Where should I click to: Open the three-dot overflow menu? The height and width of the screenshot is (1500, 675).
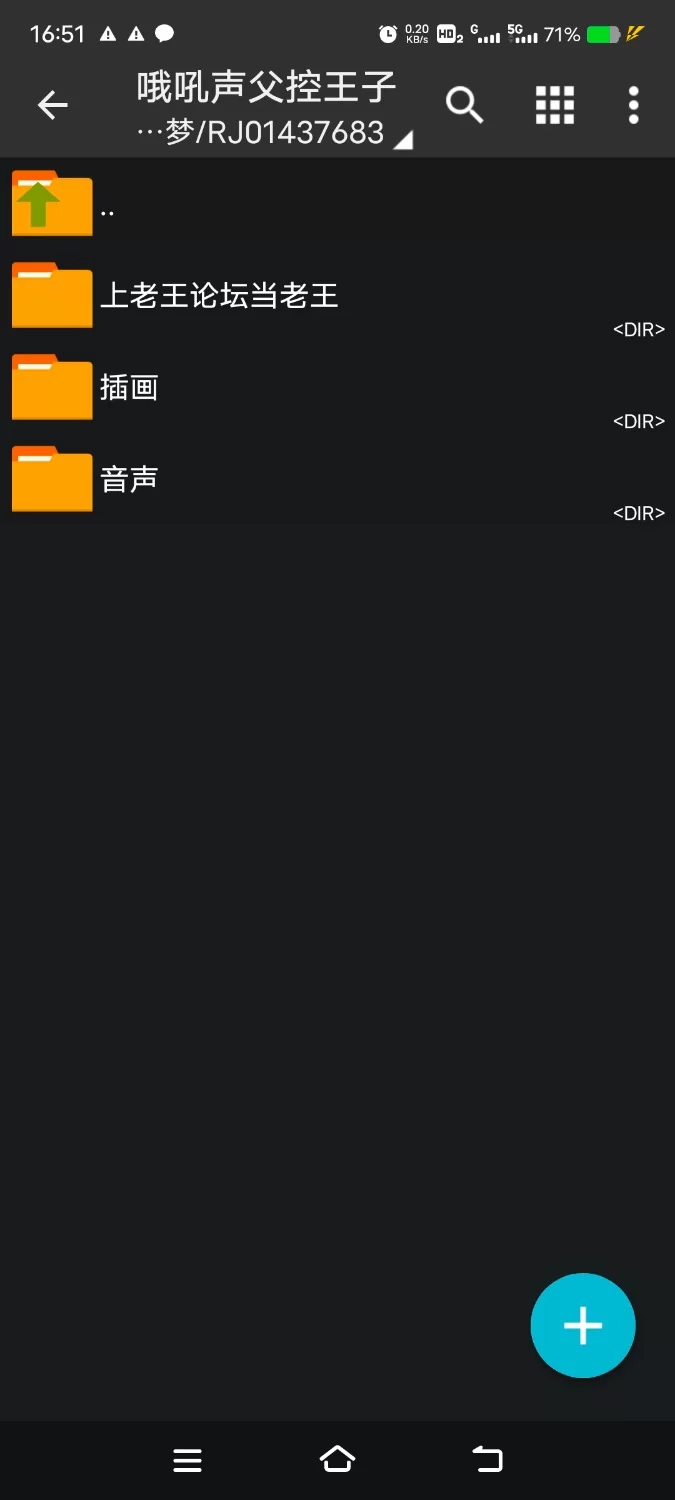point(633,105)
